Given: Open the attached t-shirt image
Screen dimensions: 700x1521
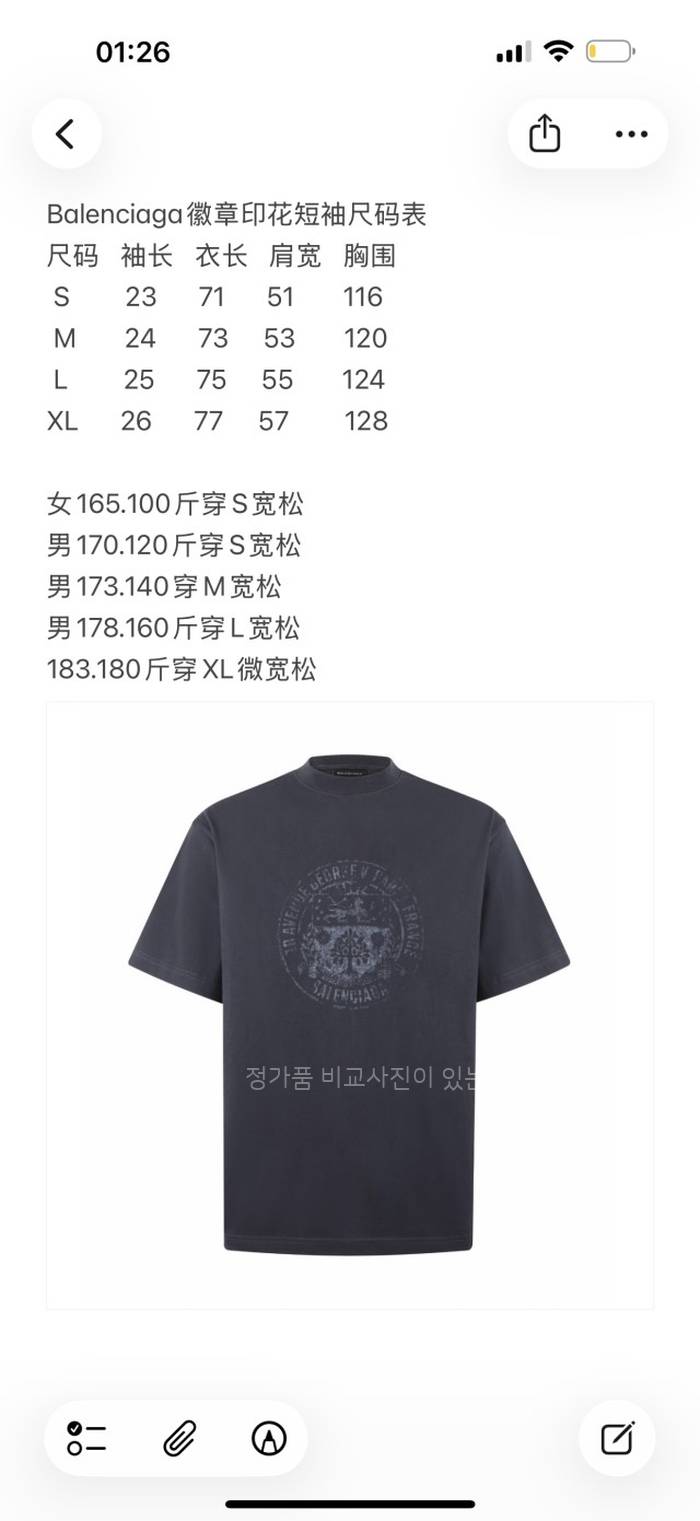Looking at the screenshot, I should pyautogui.click(x=349, y=1005).
